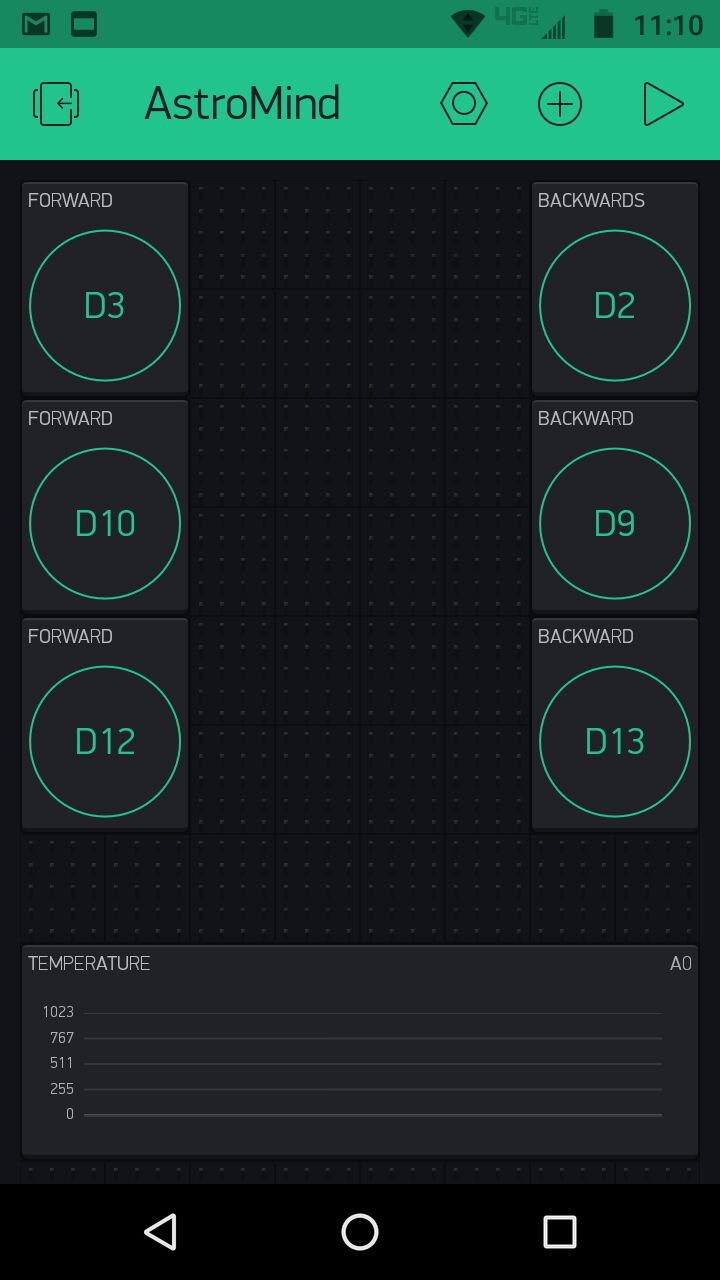Screen dimensions: 720x1280
Task: Go to the home screen
Action: click(x=360, y=1232)
